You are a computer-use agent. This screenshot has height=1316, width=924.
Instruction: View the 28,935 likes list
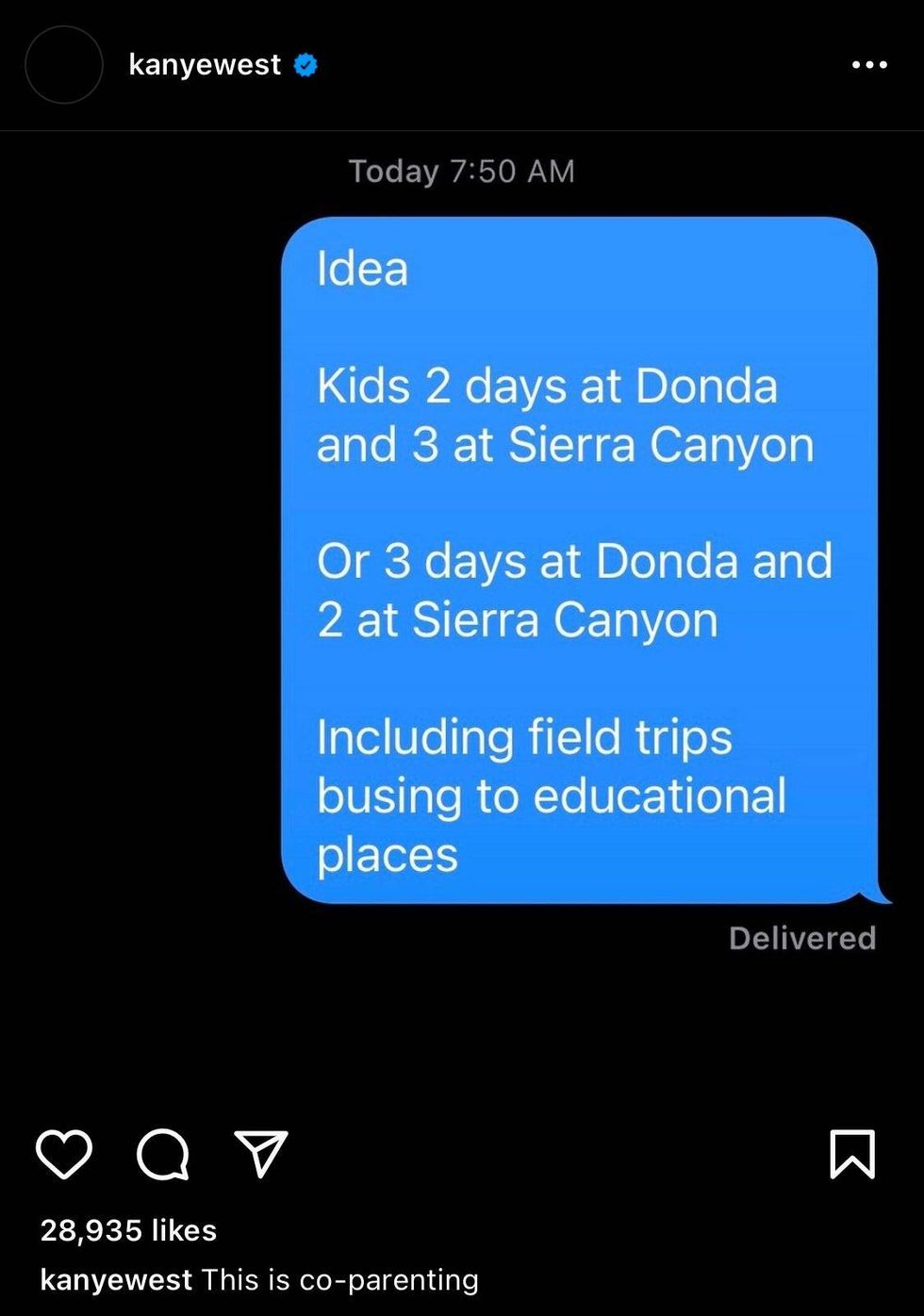(x=128, y=1230)
